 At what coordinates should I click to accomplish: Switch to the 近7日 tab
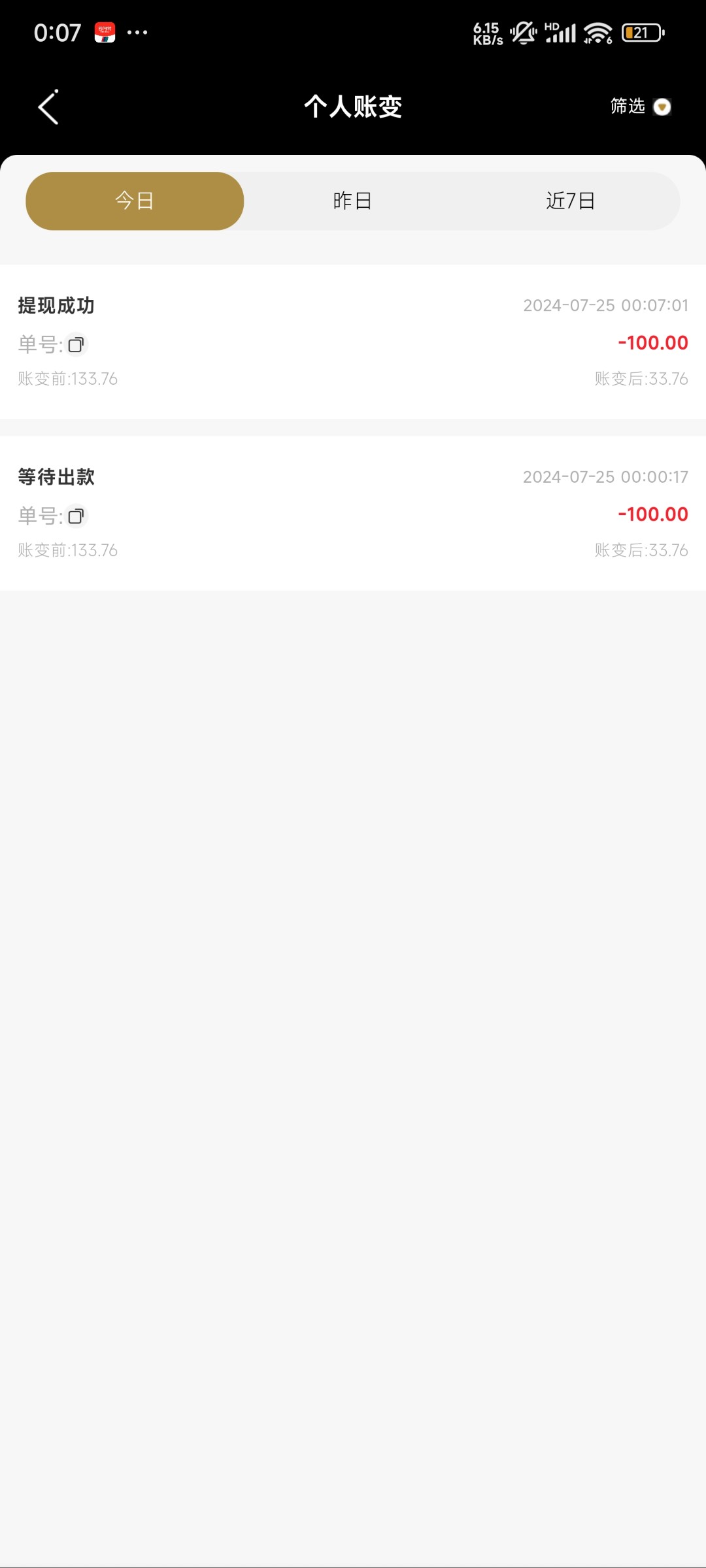pos(570,201)
